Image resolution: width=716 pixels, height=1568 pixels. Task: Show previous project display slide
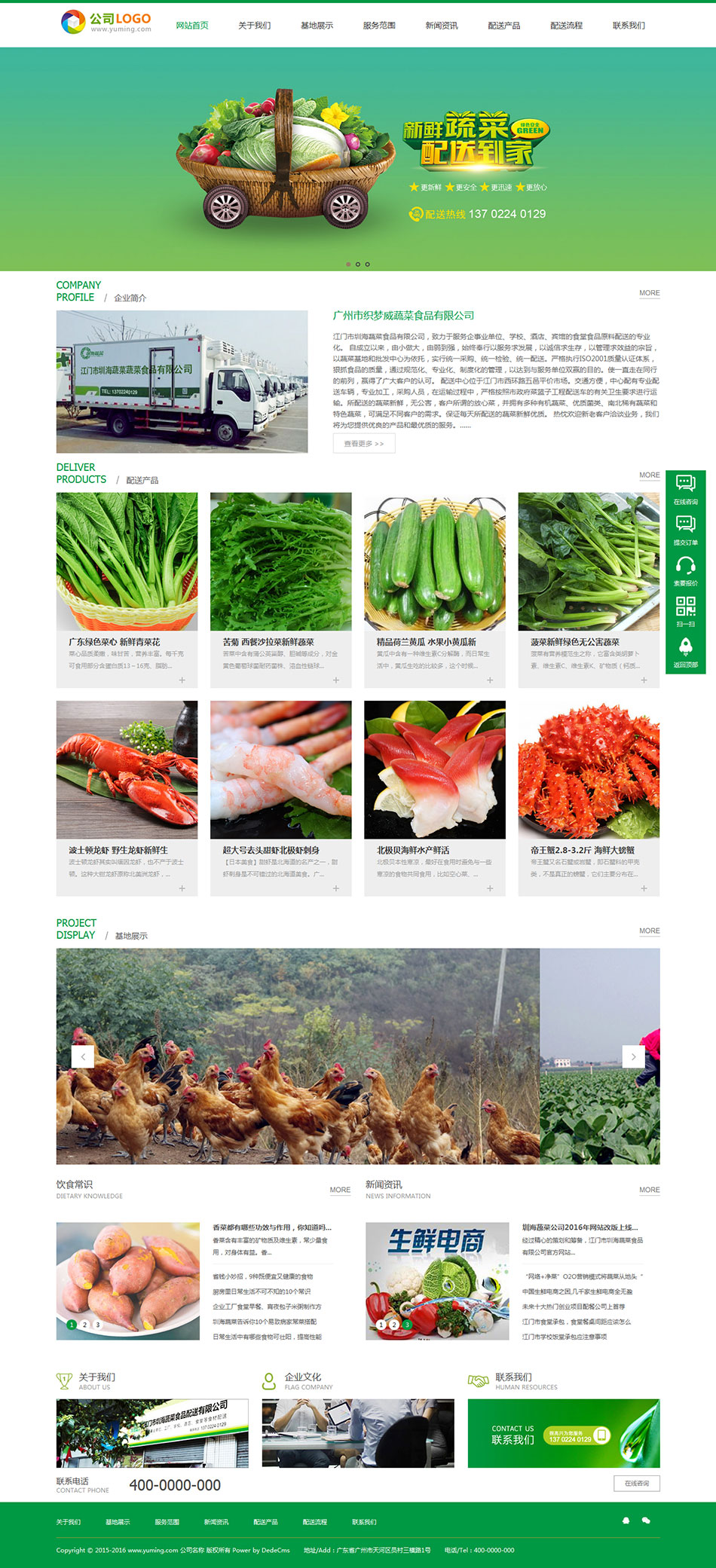[83, 1056]
